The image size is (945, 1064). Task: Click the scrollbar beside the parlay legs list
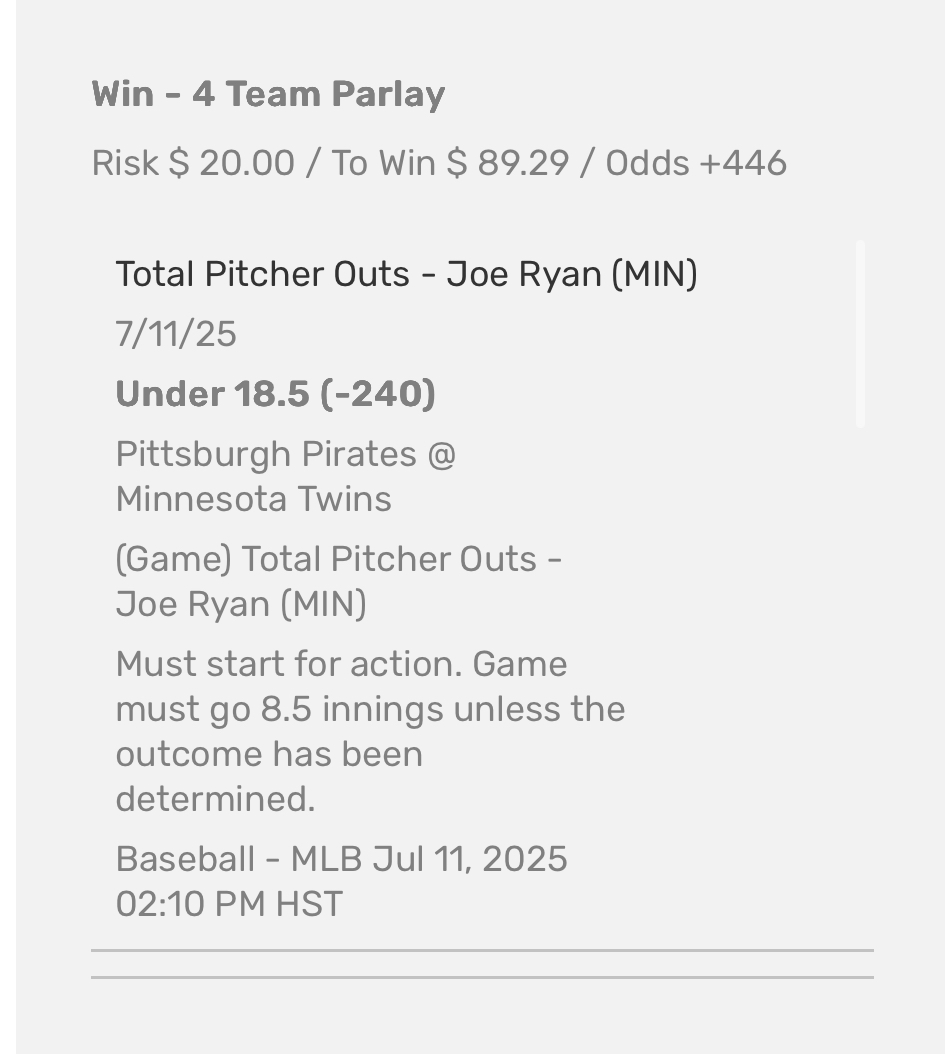point(860,334)
